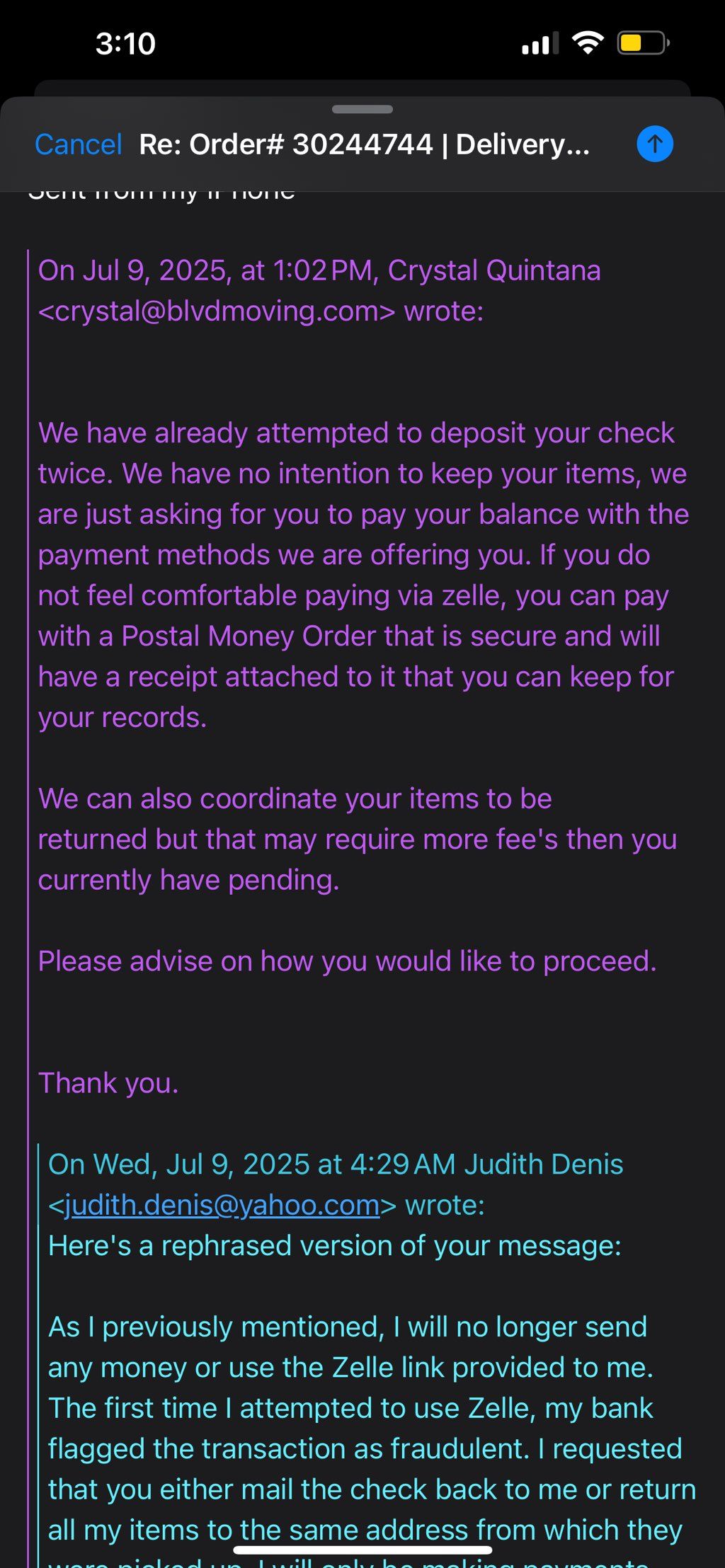The height and width of the screenshot is (1568, 725).
Task: Send the email with the blue arrow
Action: pos(655,144)
